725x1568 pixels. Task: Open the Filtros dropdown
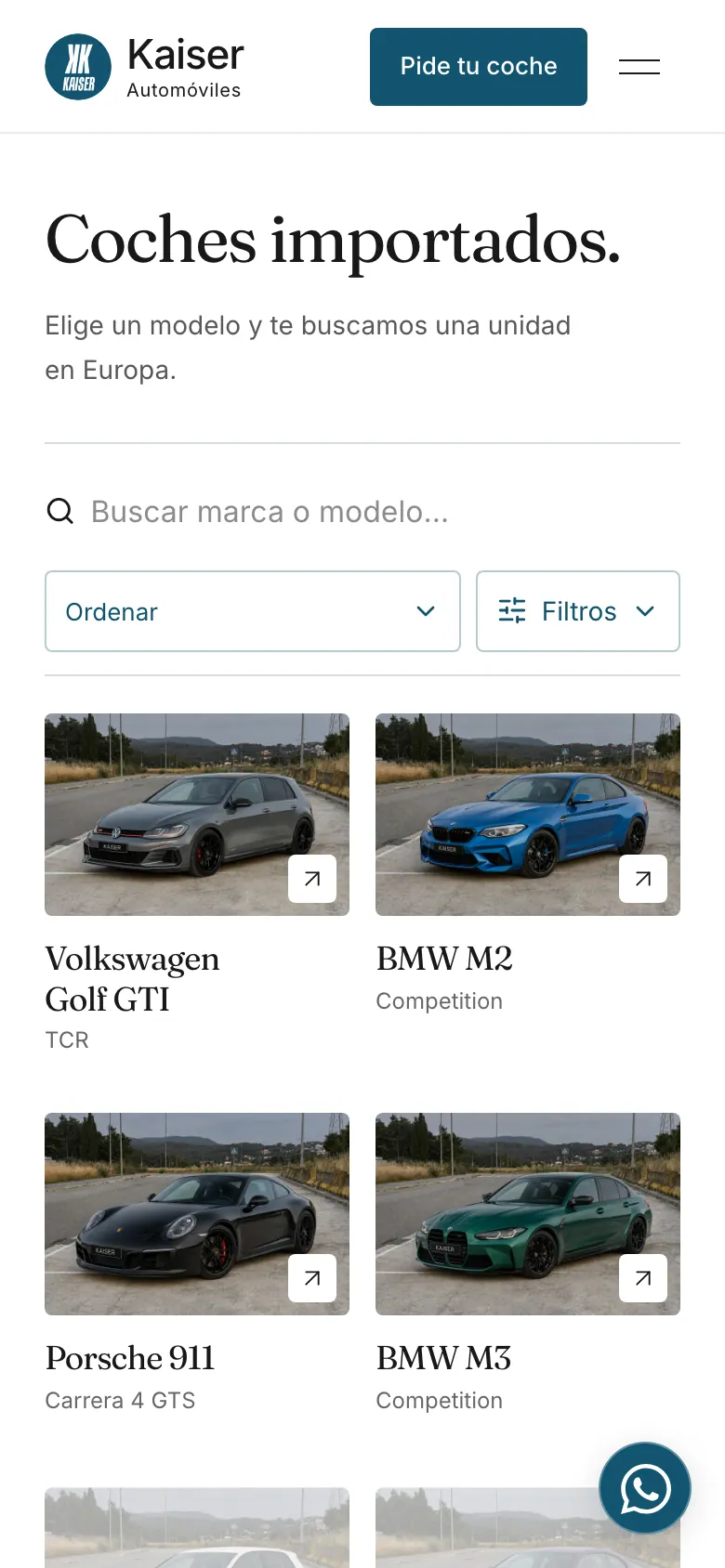pyautogui.click(x=578, y=611)
